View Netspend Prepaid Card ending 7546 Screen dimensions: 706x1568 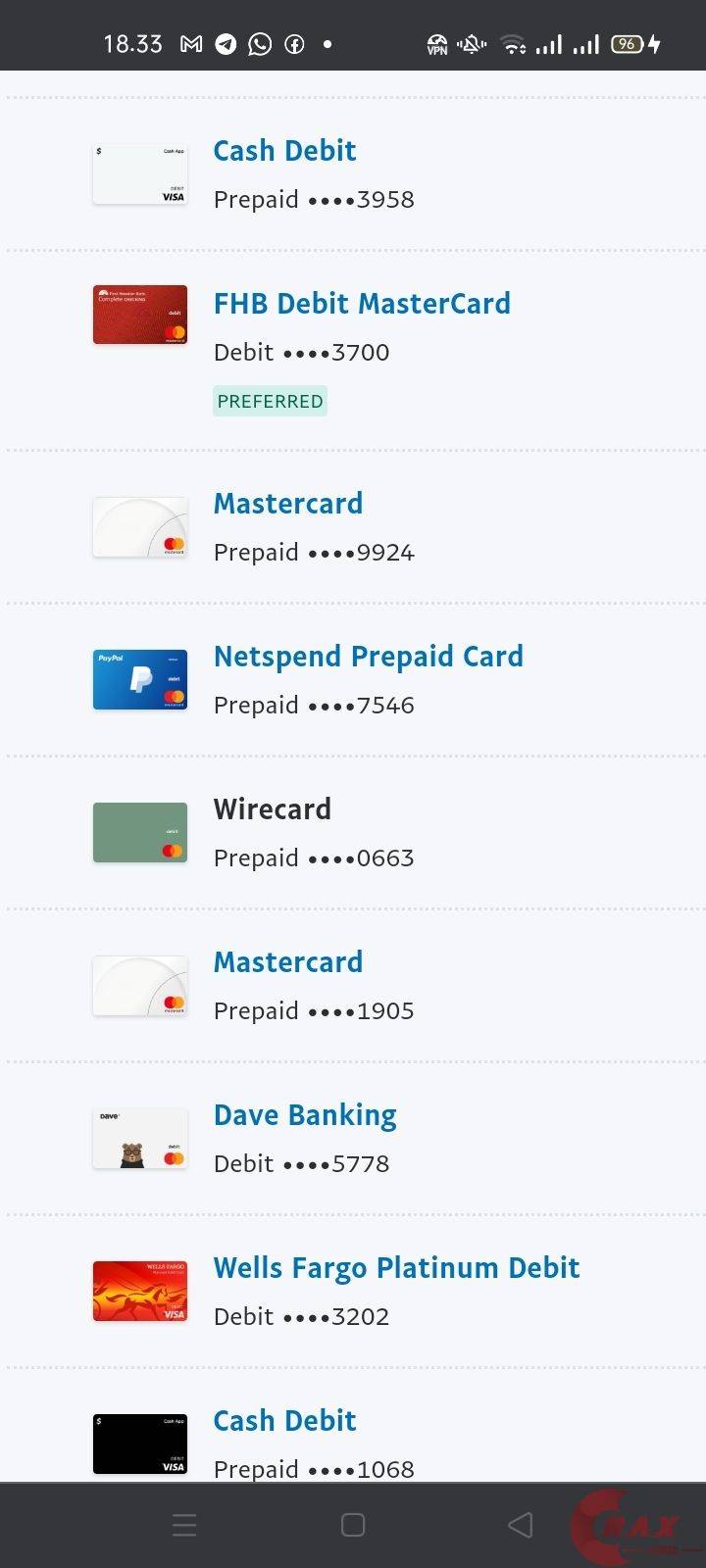[368, 657]
